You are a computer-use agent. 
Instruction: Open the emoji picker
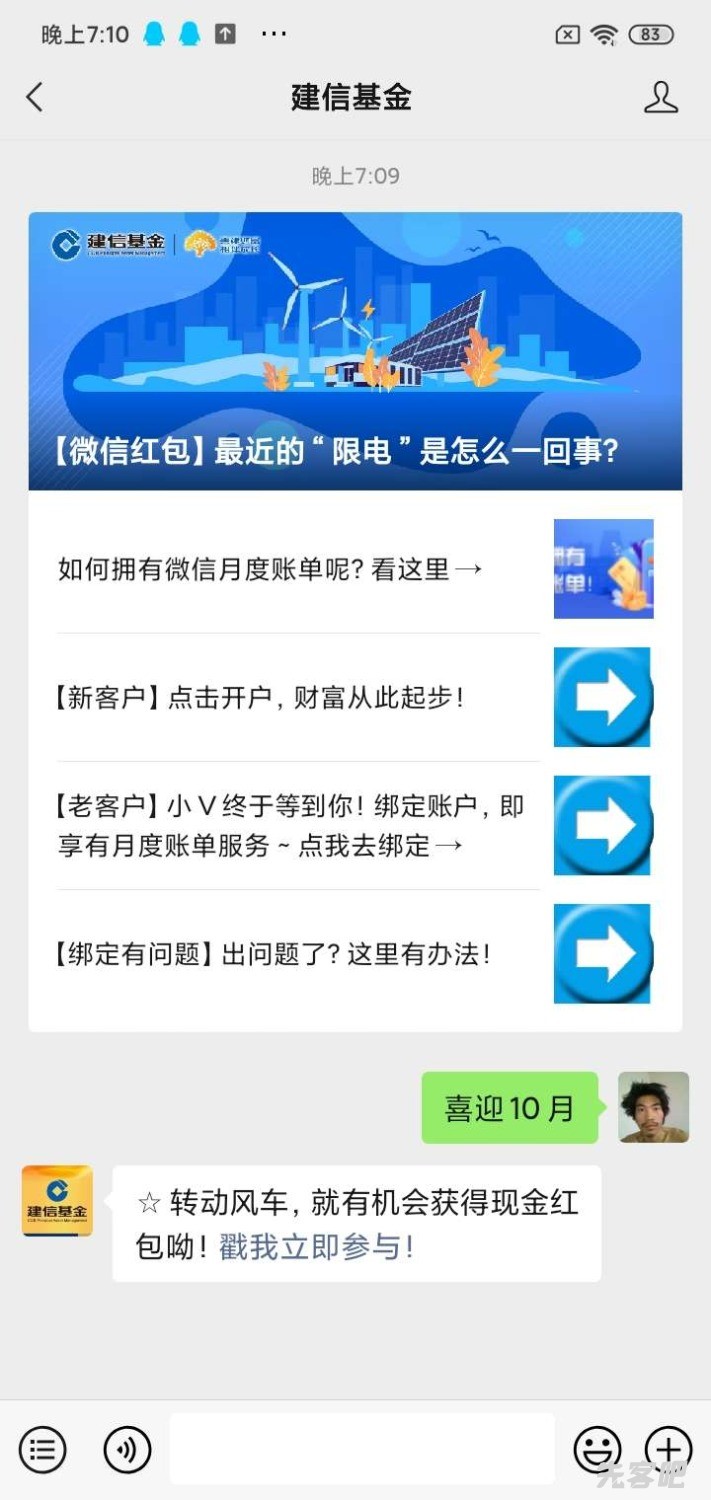tap(597, 1449)
